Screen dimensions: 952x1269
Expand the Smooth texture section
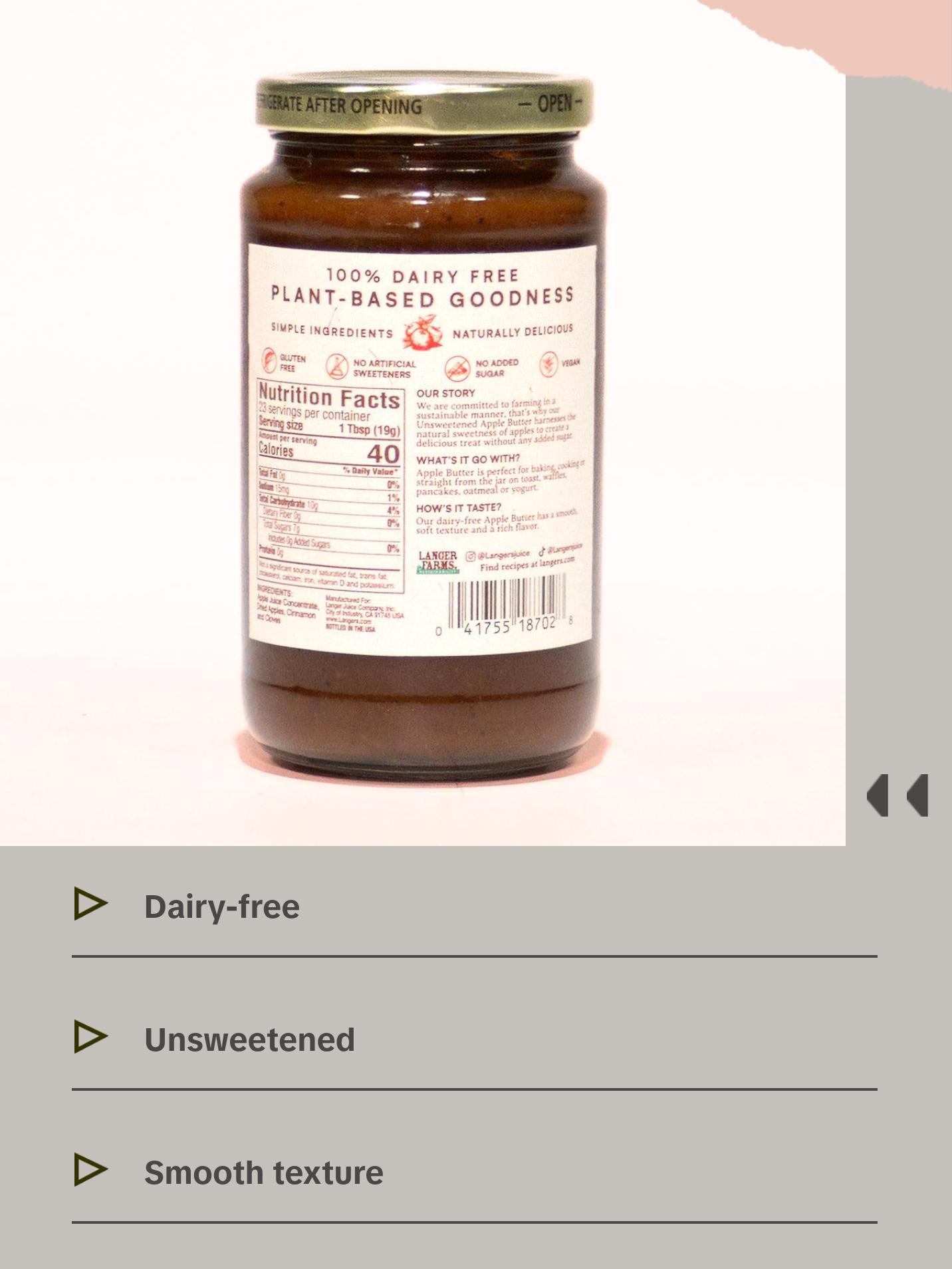[263, 1172]
